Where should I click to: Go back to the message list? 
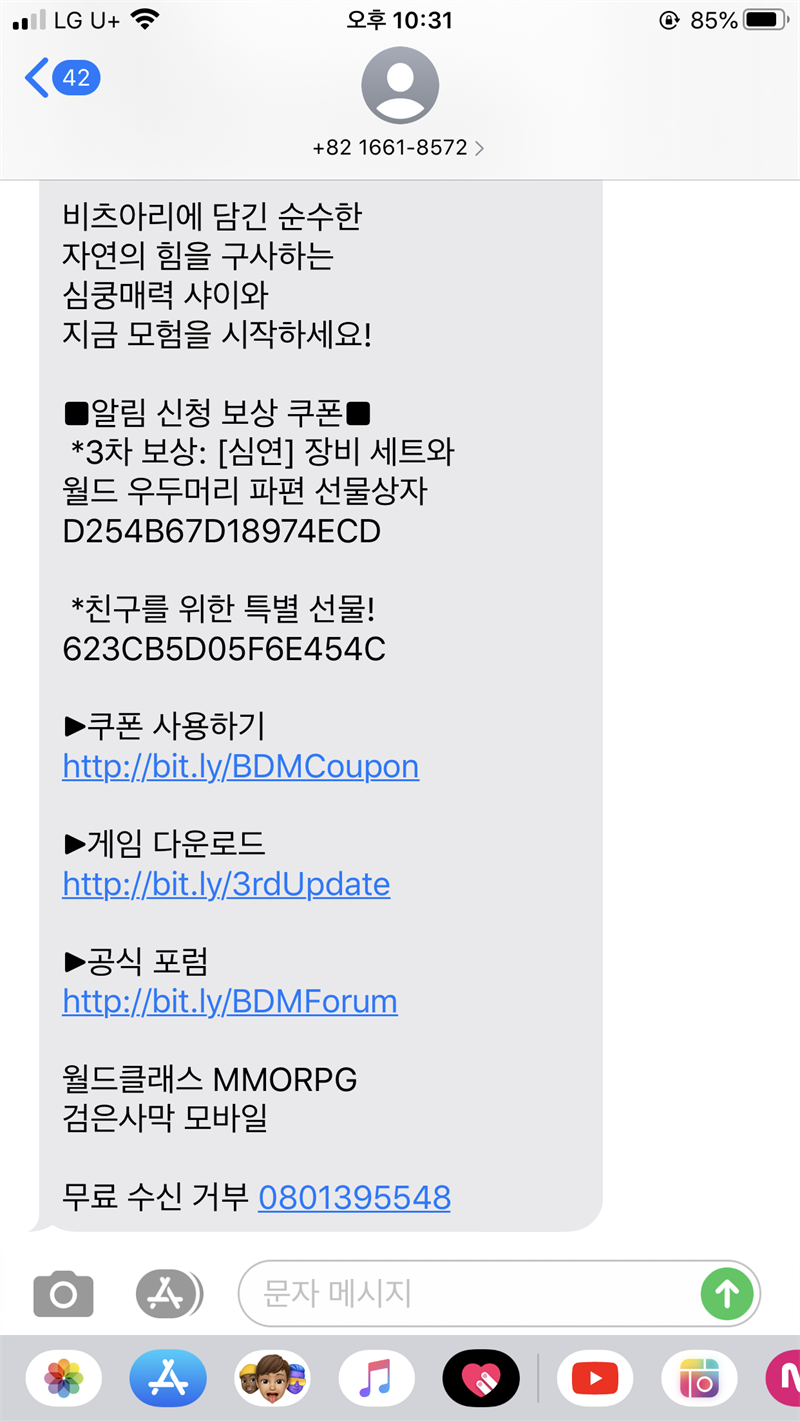[x=62, y=78]
